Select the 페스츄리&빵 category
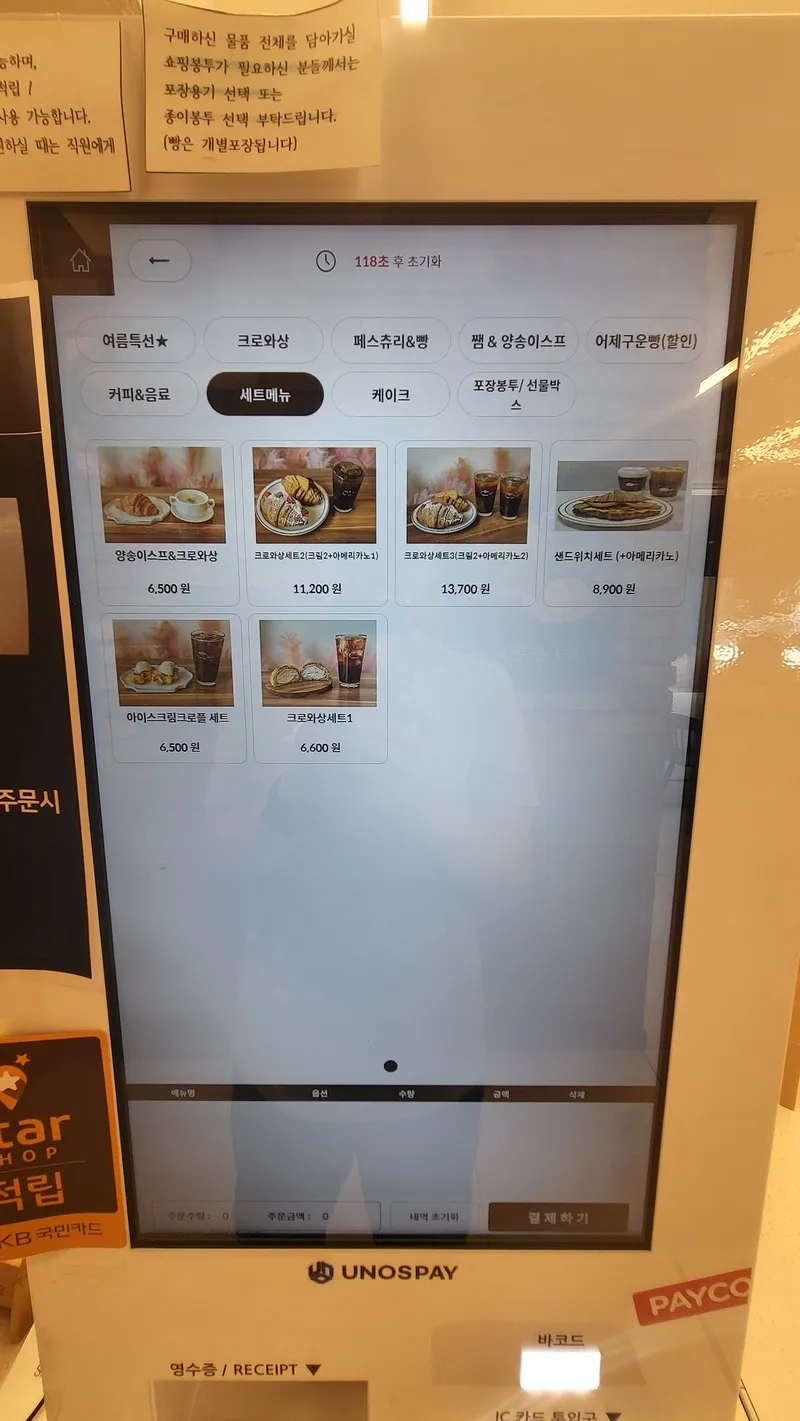The image size is (800, 1421). click(391, 341)
